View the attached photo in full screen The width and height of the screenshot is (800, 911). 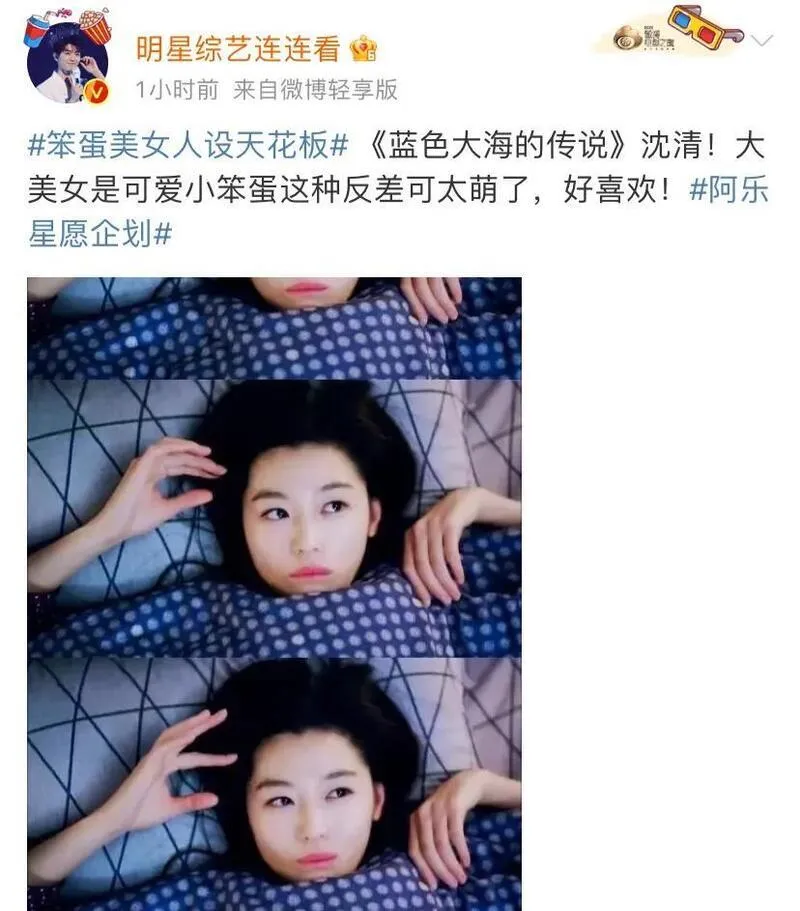pyautogui.click(x=274, y=593)
